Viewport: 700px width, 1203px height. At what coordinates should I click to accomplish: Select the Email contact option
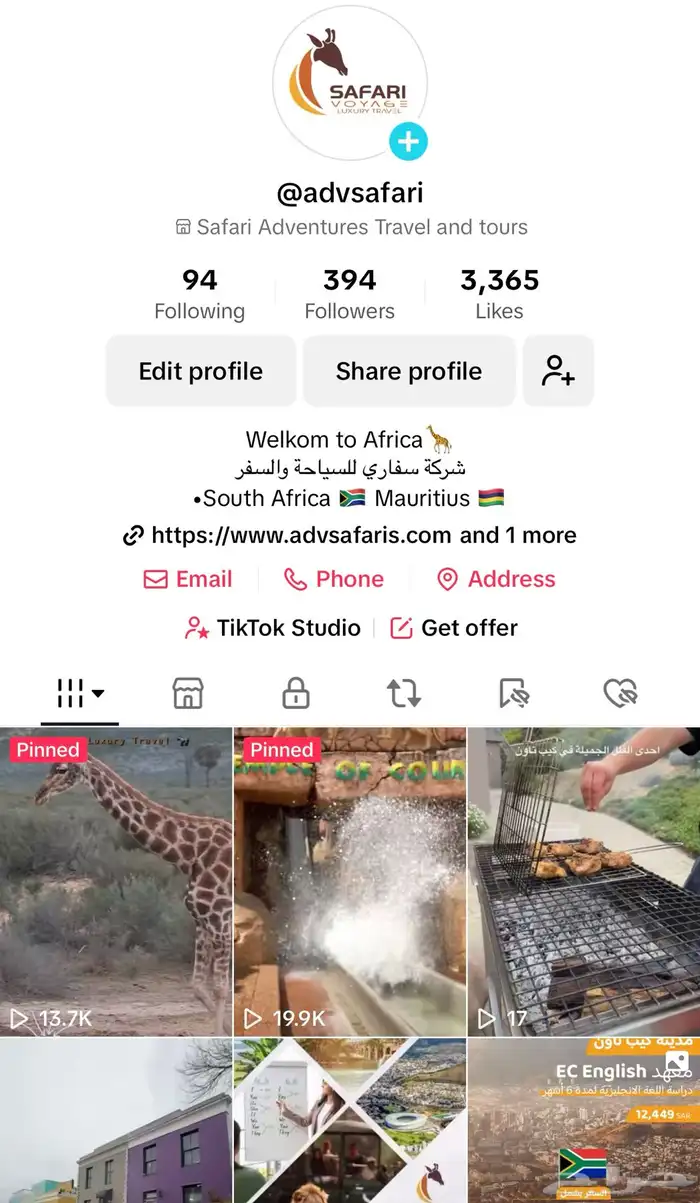[x=188, y=579]
